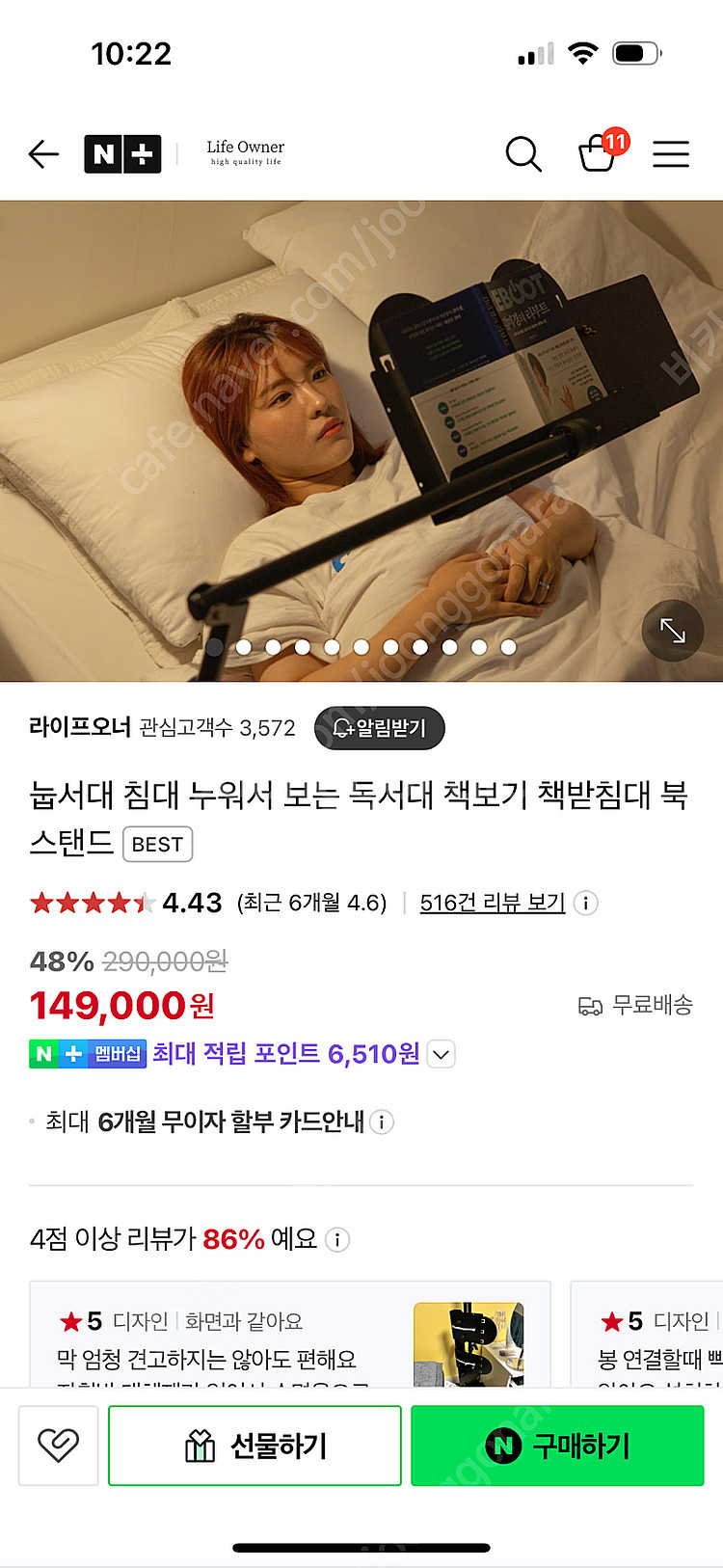Show info about 4점 이상 리뷰 percentage
Image resolution: width=723 pixels, height=1568 pixels.
(x=337, y=1239)
